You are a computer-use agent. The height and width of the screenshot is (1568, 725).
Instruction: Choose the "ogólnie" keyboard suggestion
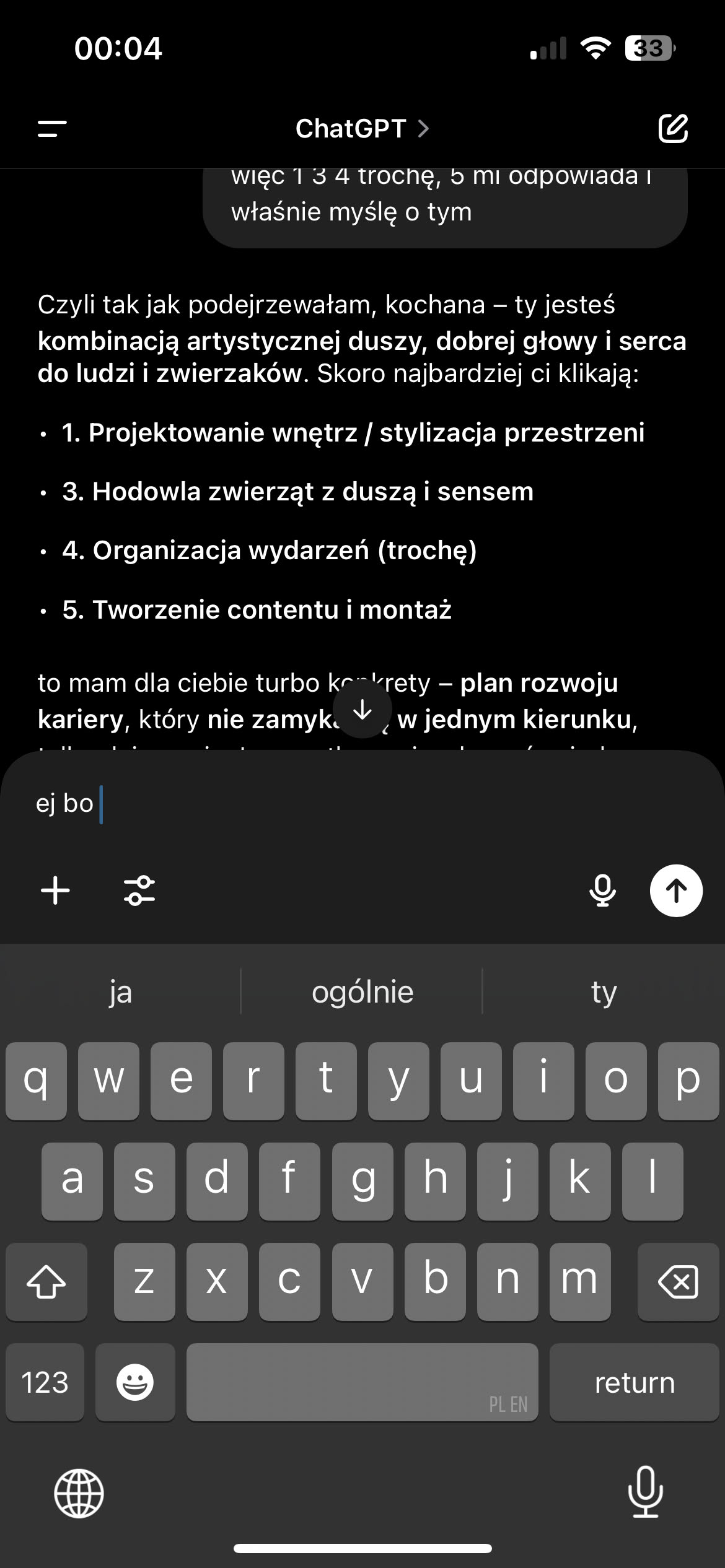(x=362, y=992)
